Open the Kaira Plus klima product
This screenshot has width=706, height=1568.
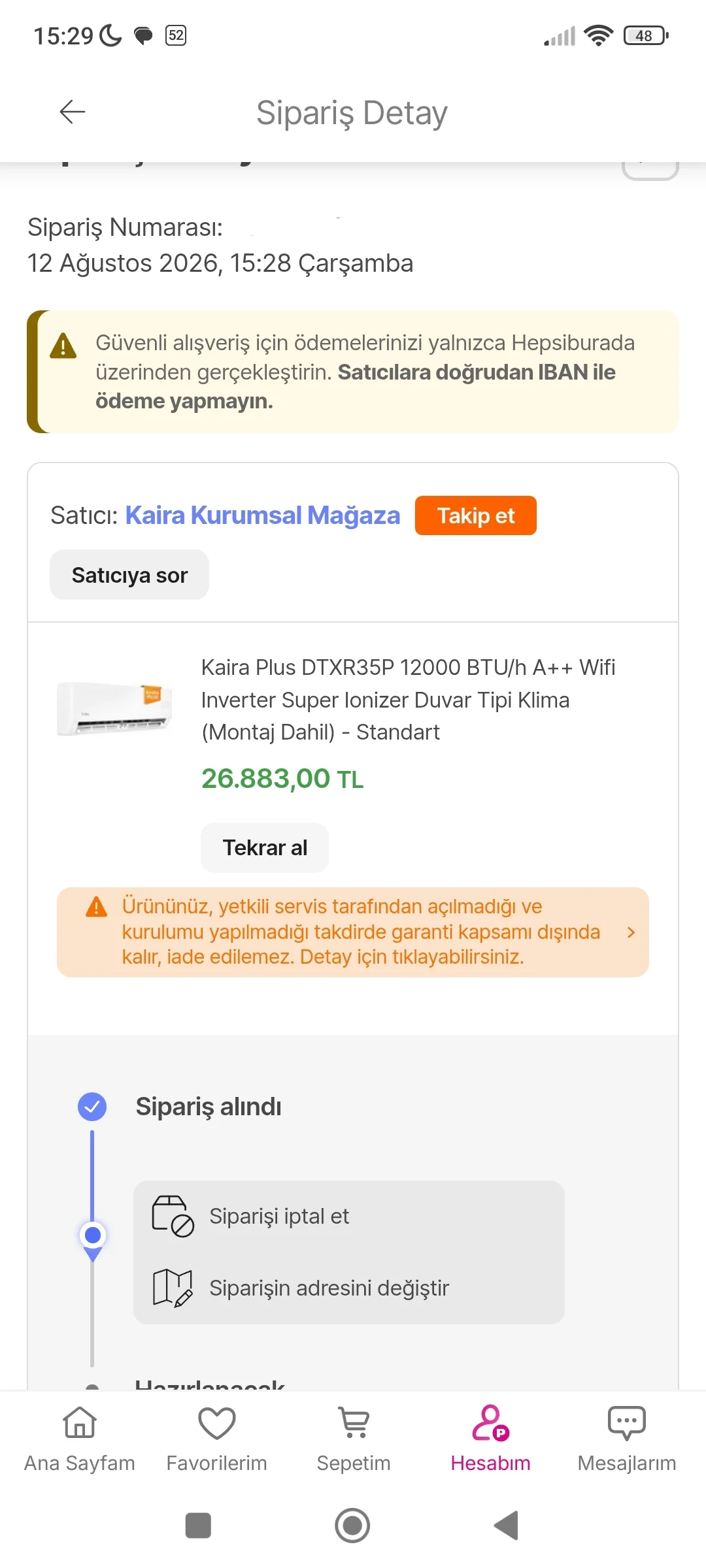pos(408,700)
